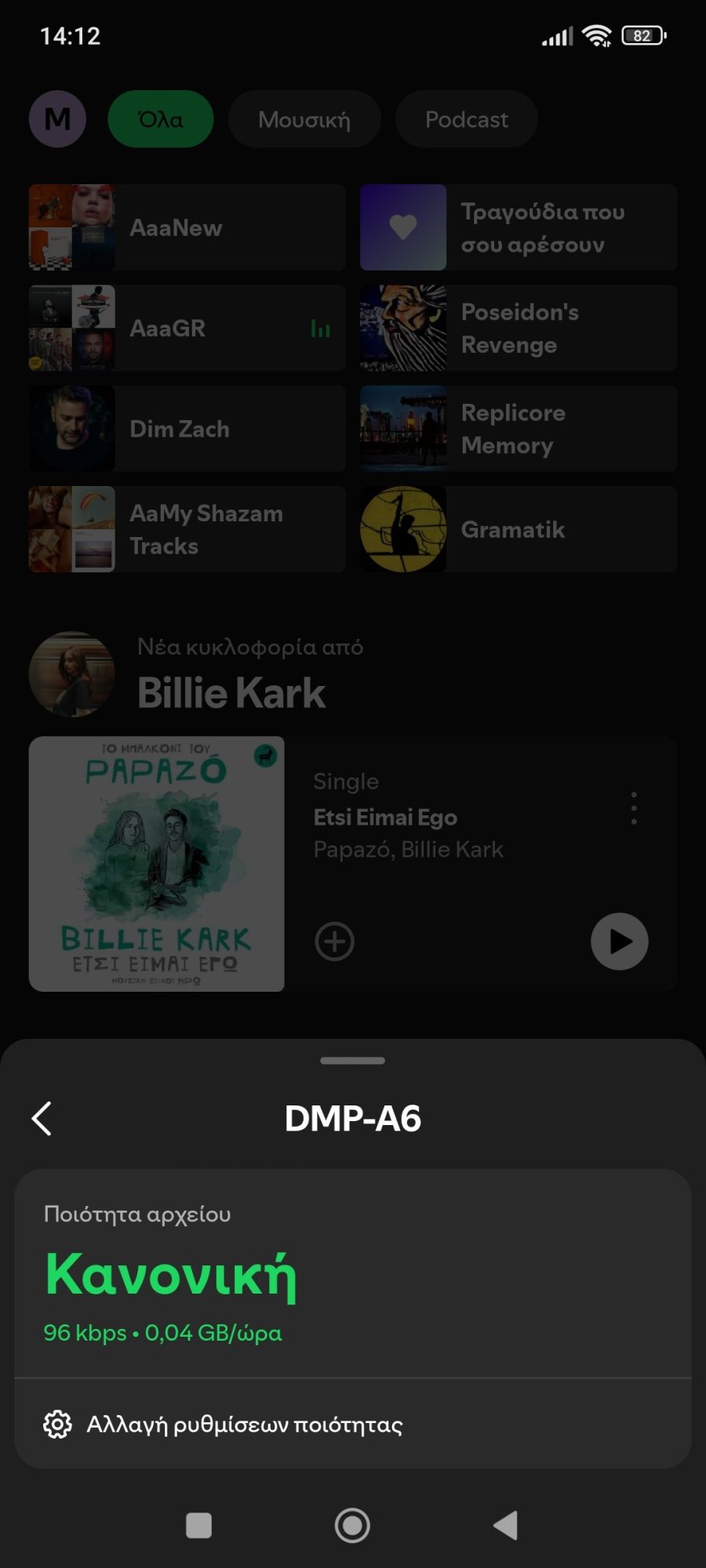Open the Gramatik artist entry
706x1568 pixels.
518,529
